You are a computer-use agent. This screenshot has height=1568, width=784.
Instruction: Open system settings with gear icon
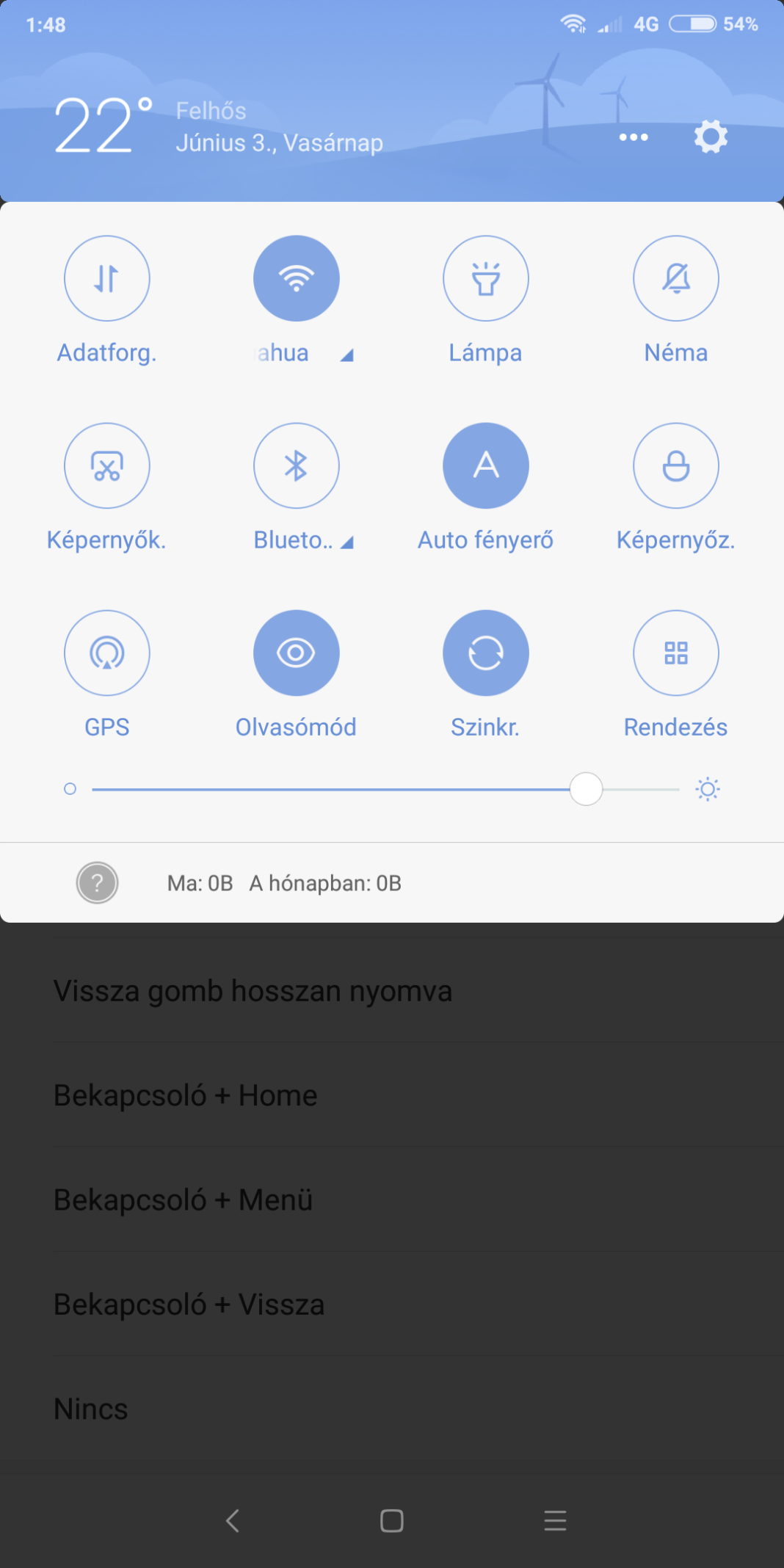(x=709, y=137)
